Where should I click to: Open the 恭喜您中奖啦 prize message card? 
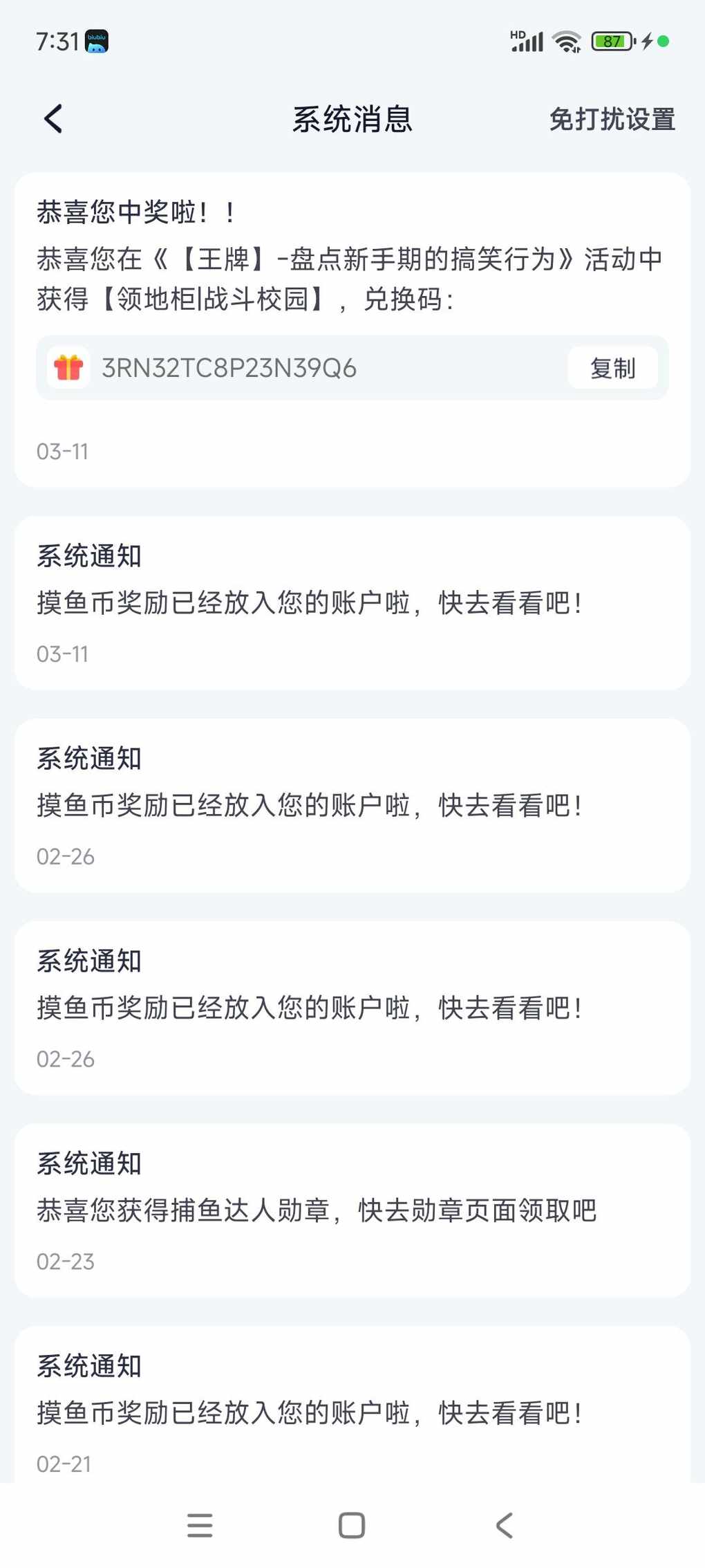click(352, 330)
